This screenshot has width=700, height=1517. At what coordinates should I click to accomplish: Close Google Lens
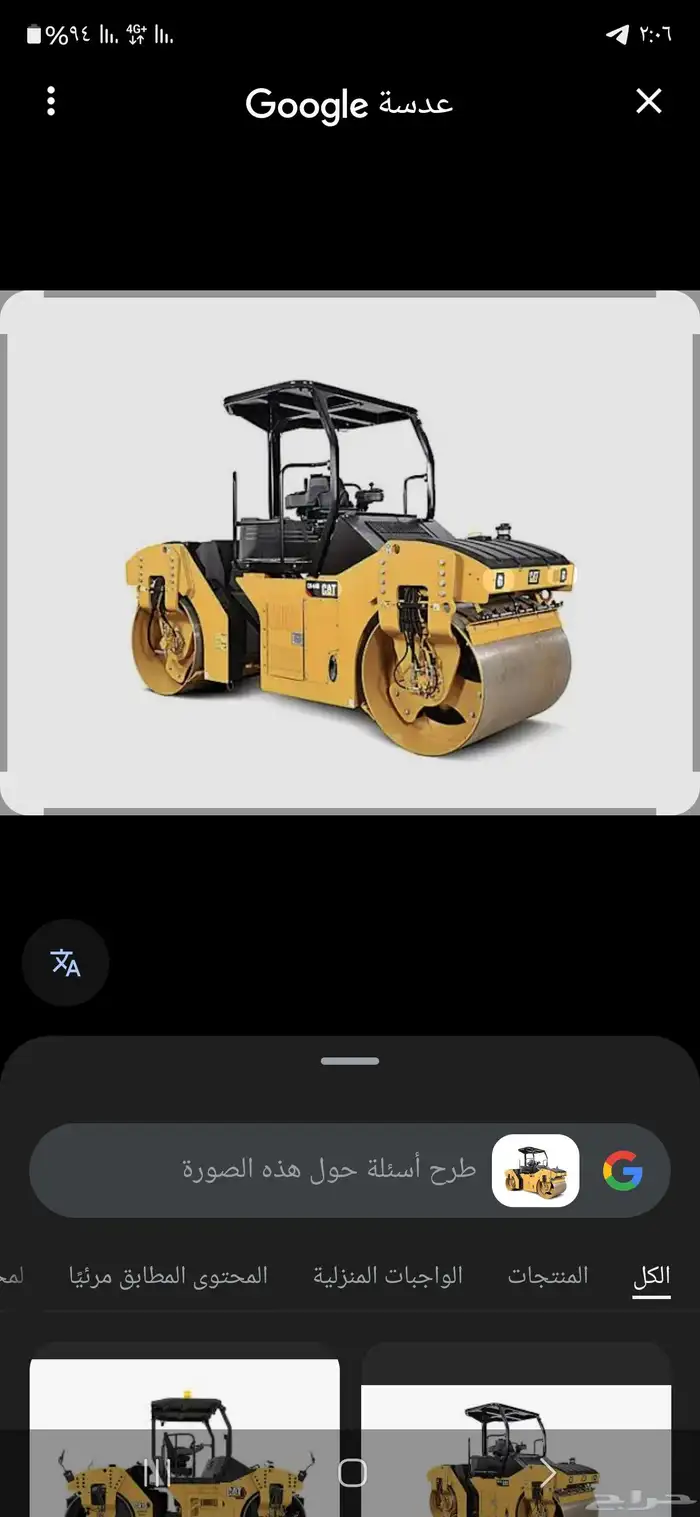(649, 101)
